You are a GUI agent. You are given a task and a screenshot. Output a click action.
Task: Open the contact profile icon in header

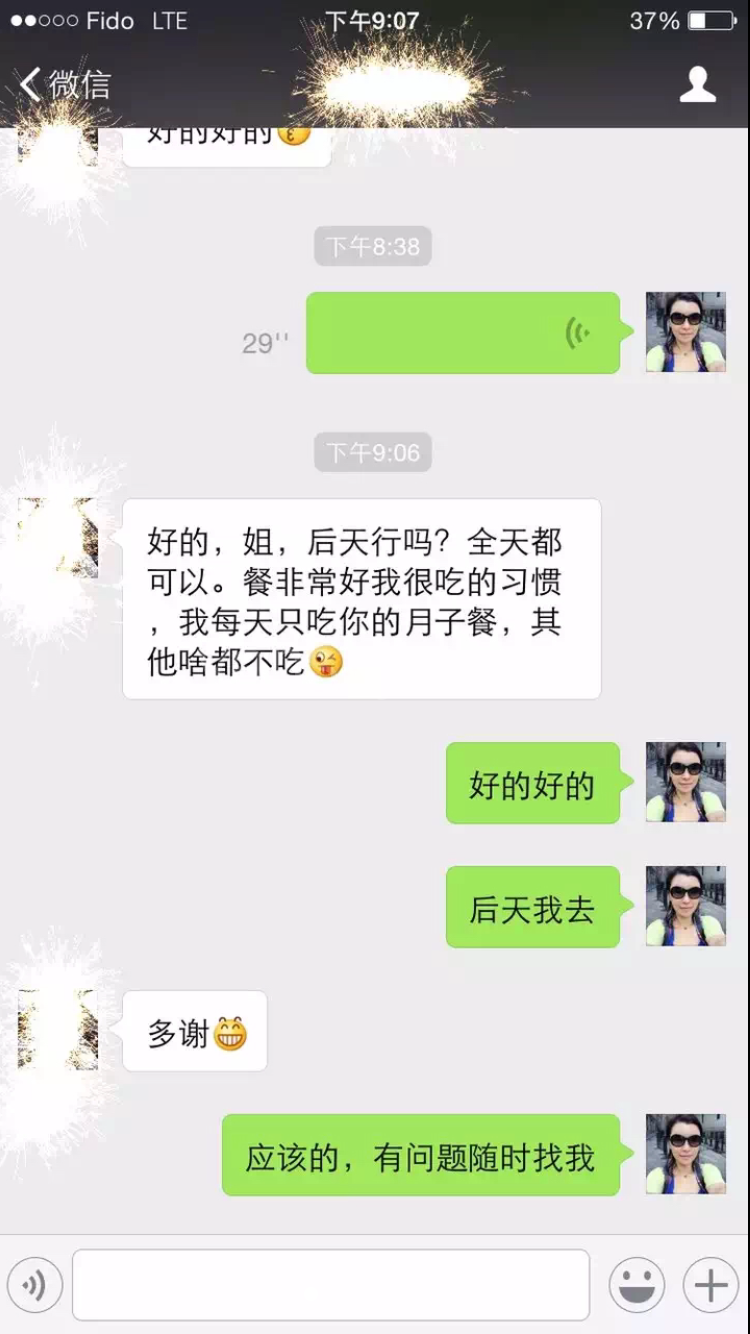click(697, 85)
